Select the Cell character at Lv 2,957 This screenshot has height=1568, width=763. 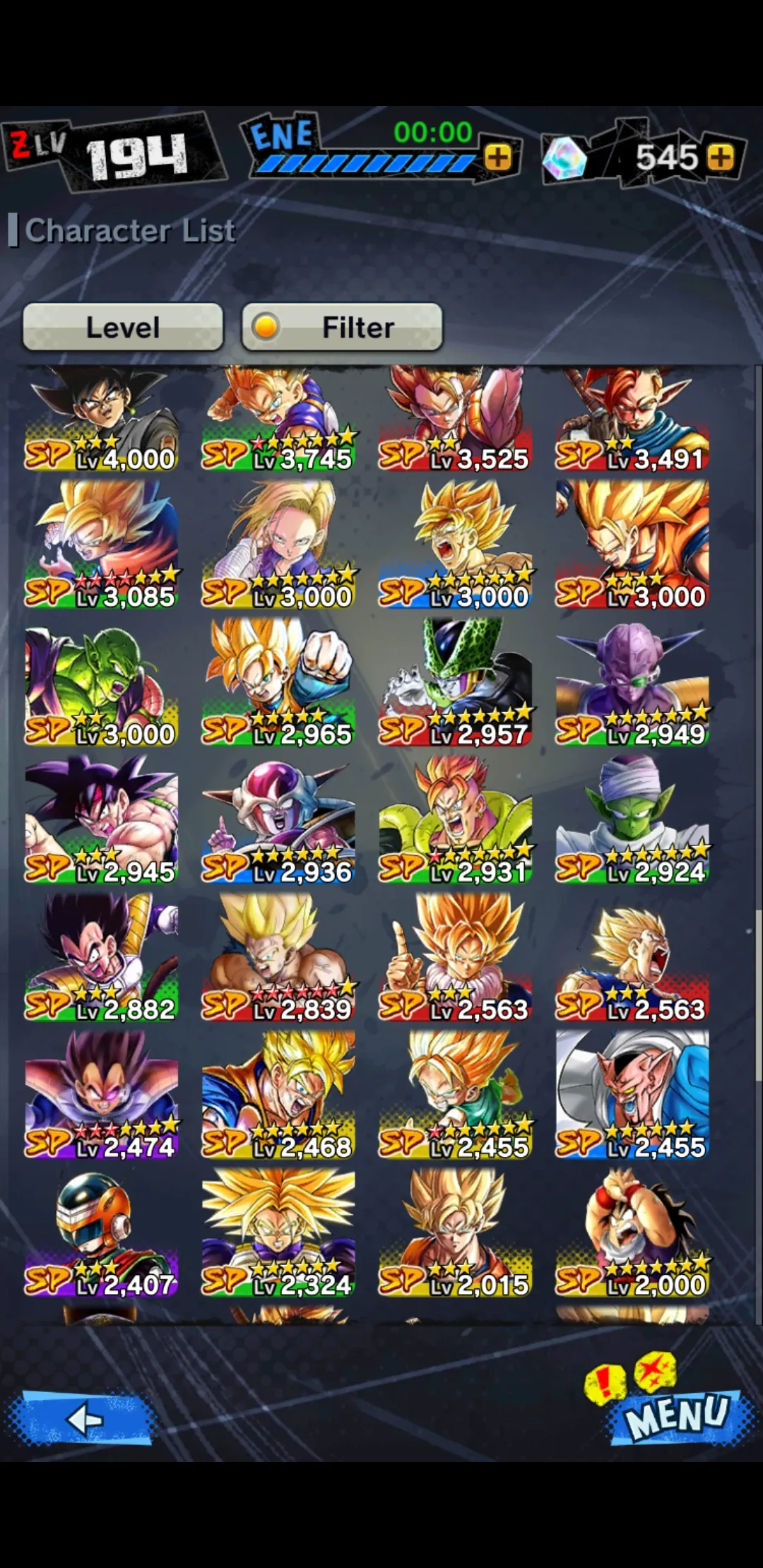point(455,682)
